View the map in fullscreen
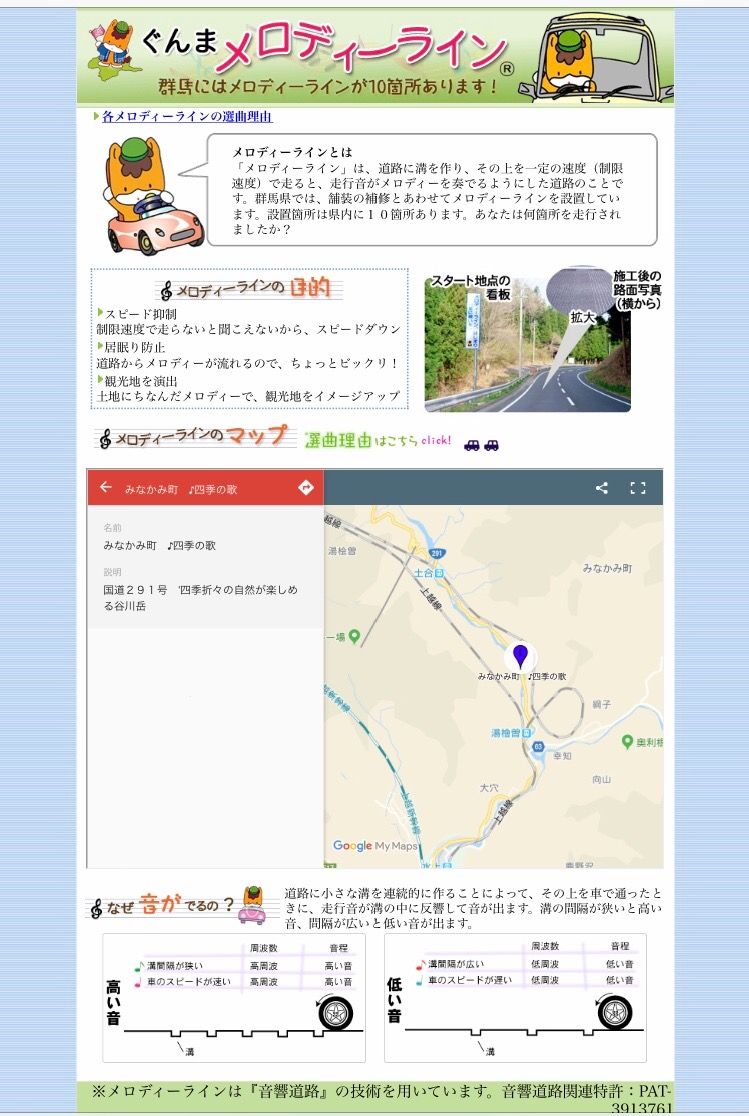 click(x=637, y=488)
